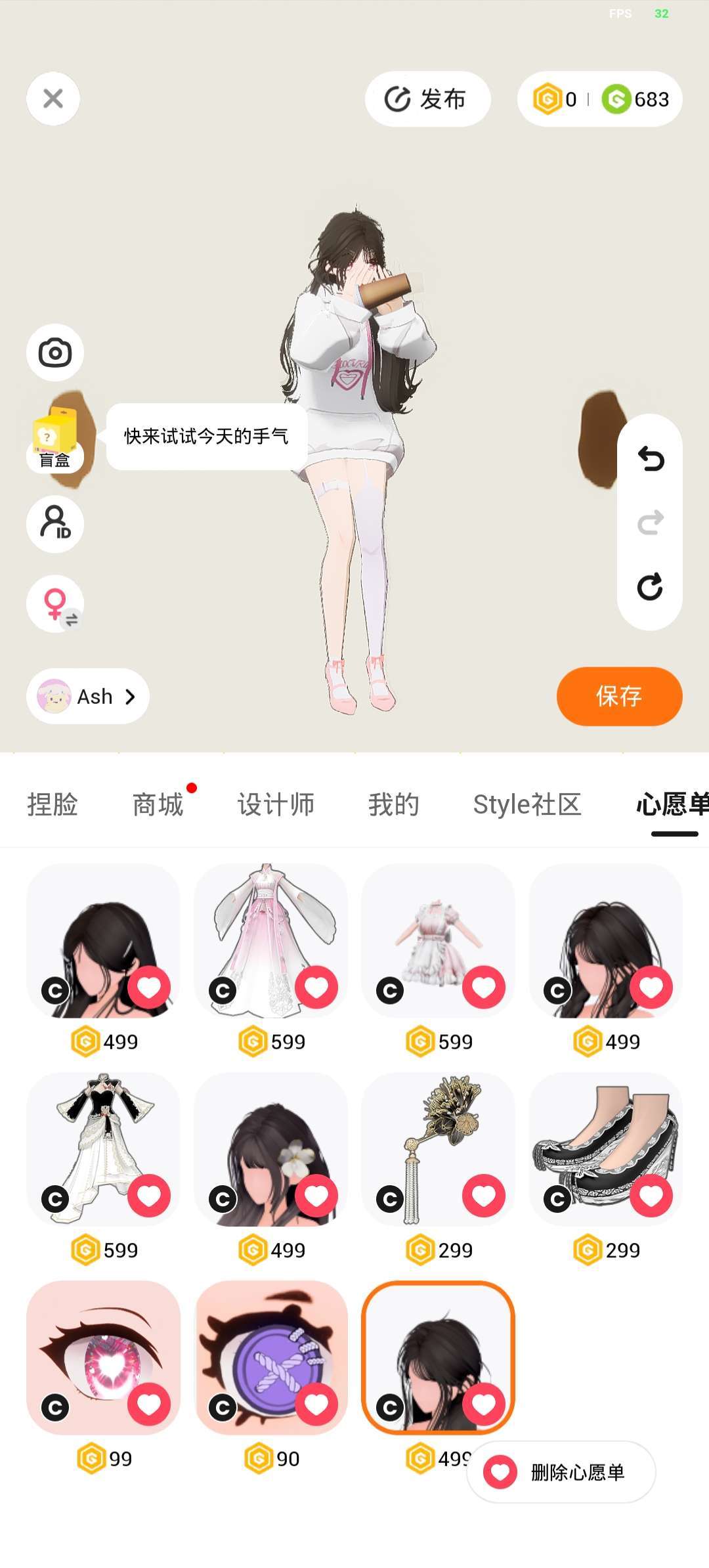Unlike the gold flower hairpin item
709x1568 pixels.
coord(484,1195)
